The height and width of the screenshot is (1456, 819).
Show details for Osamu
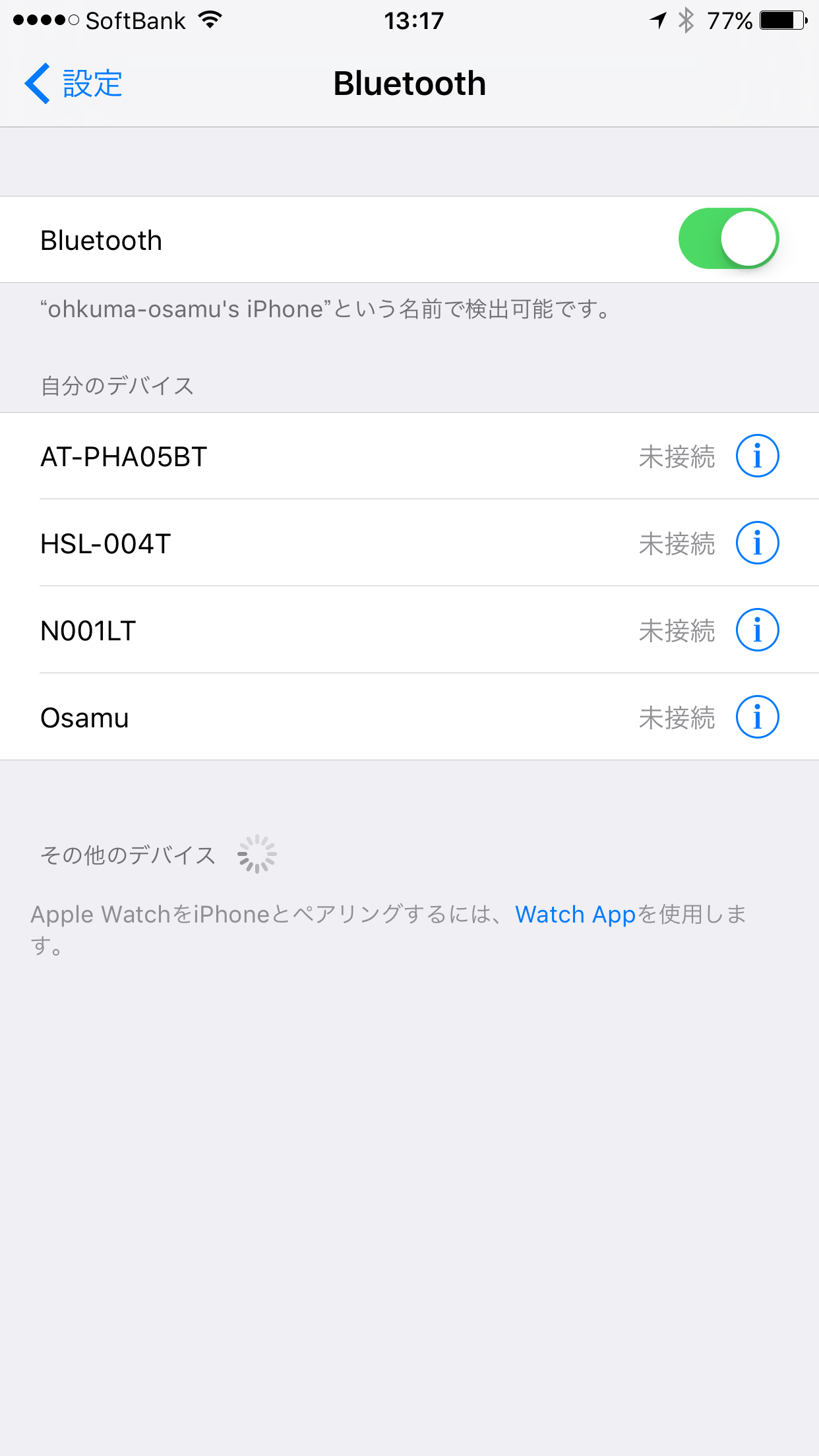tap(757, 717)
